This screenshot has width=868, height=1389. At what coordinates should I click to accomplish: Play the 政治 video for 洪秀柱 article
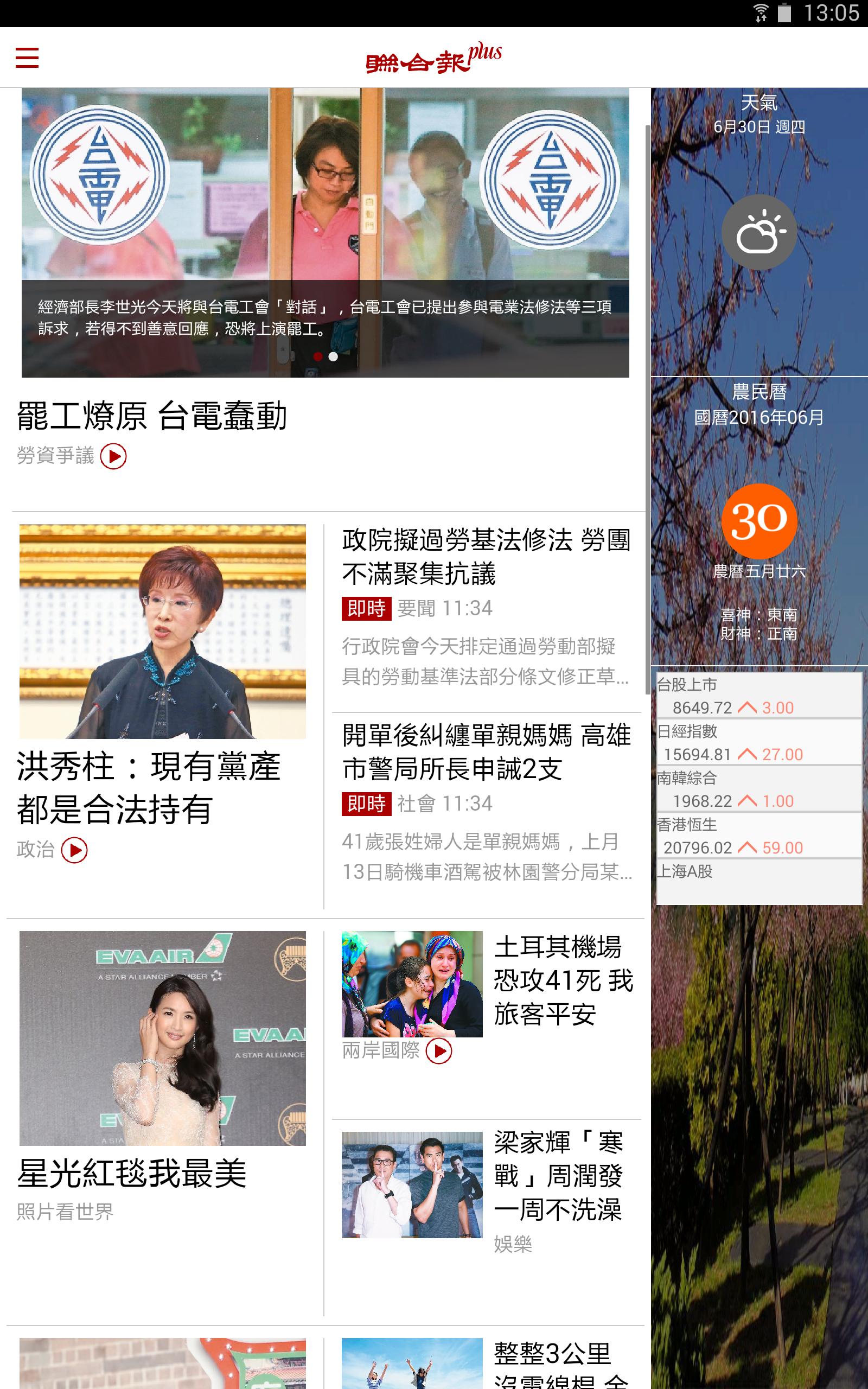pos(75,850)
